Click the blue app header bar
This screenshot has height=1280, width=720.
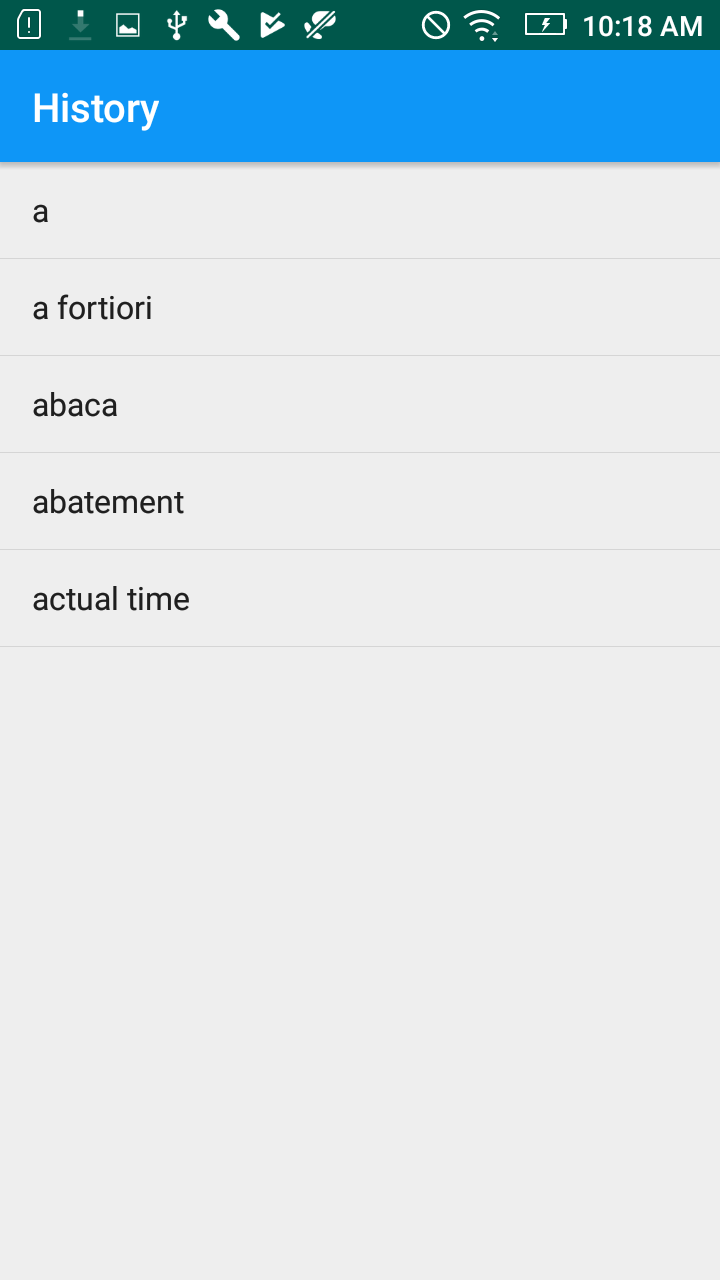(x=360, y=107)
